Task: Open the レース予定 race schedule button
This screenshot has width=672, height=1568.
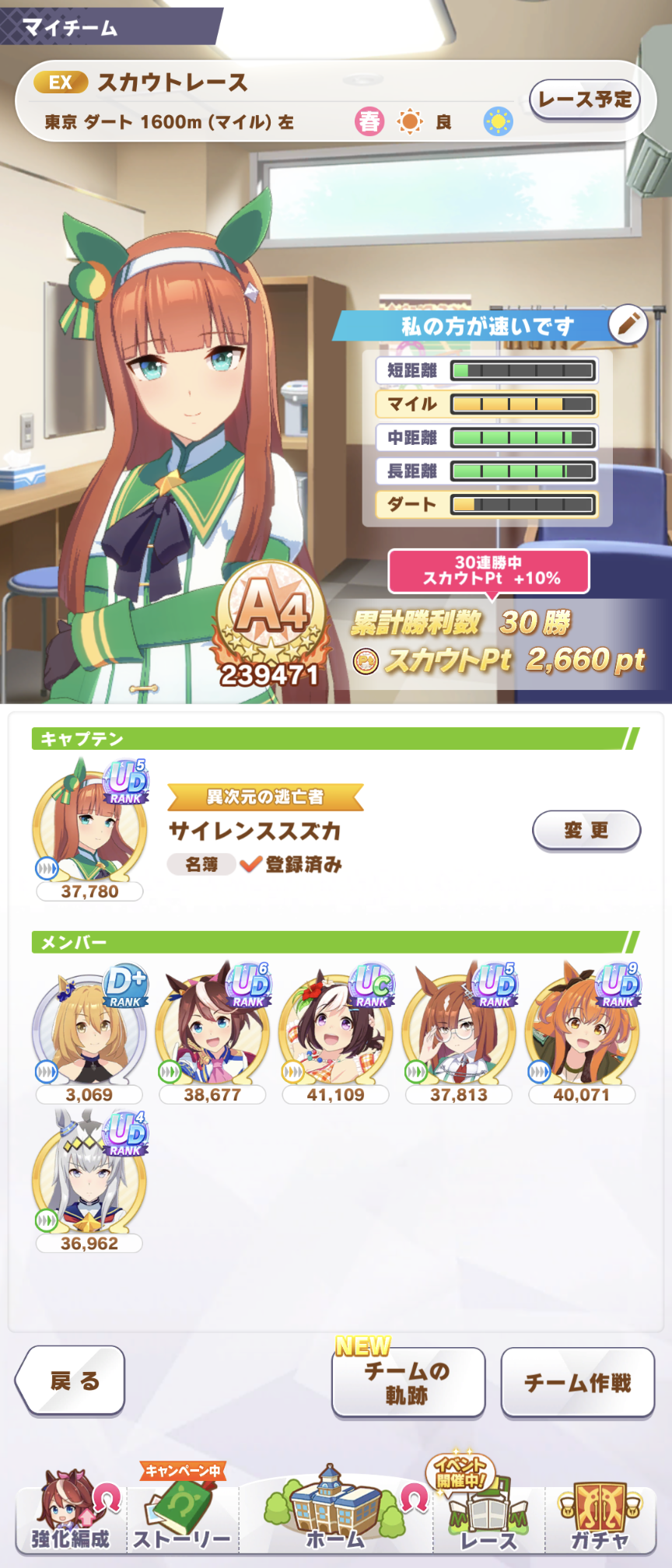Action: point(585,100)
